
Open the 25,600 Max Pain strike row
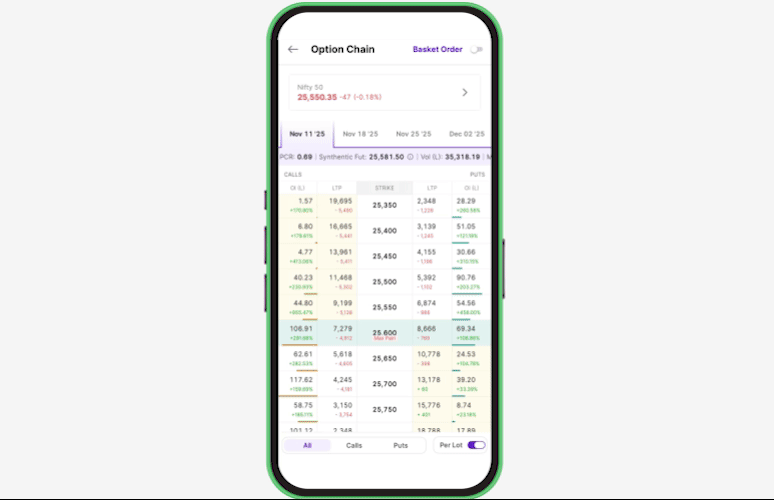[x=384, y=333]
